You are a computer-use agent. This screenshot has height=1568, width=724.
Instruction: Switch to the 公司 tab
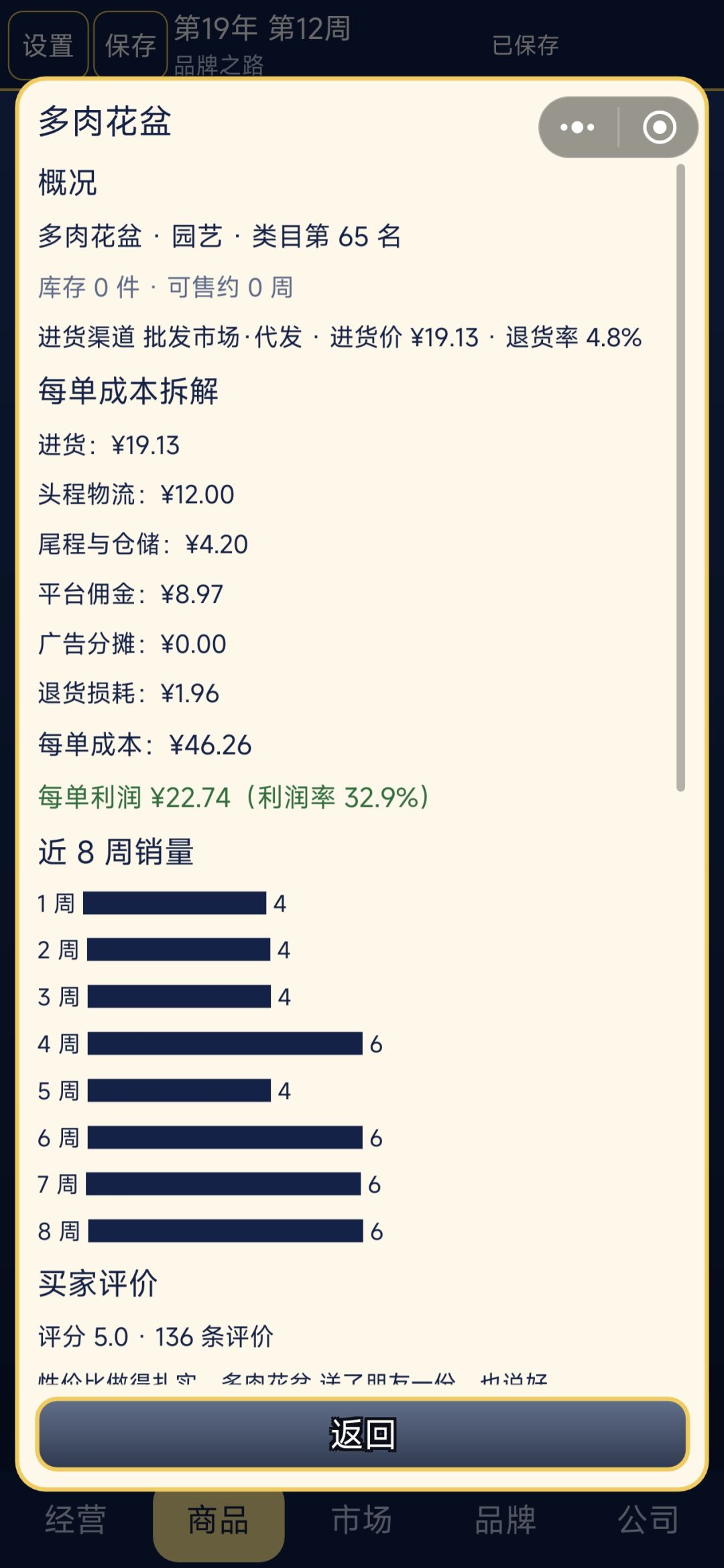click(x=648, y=1520)
